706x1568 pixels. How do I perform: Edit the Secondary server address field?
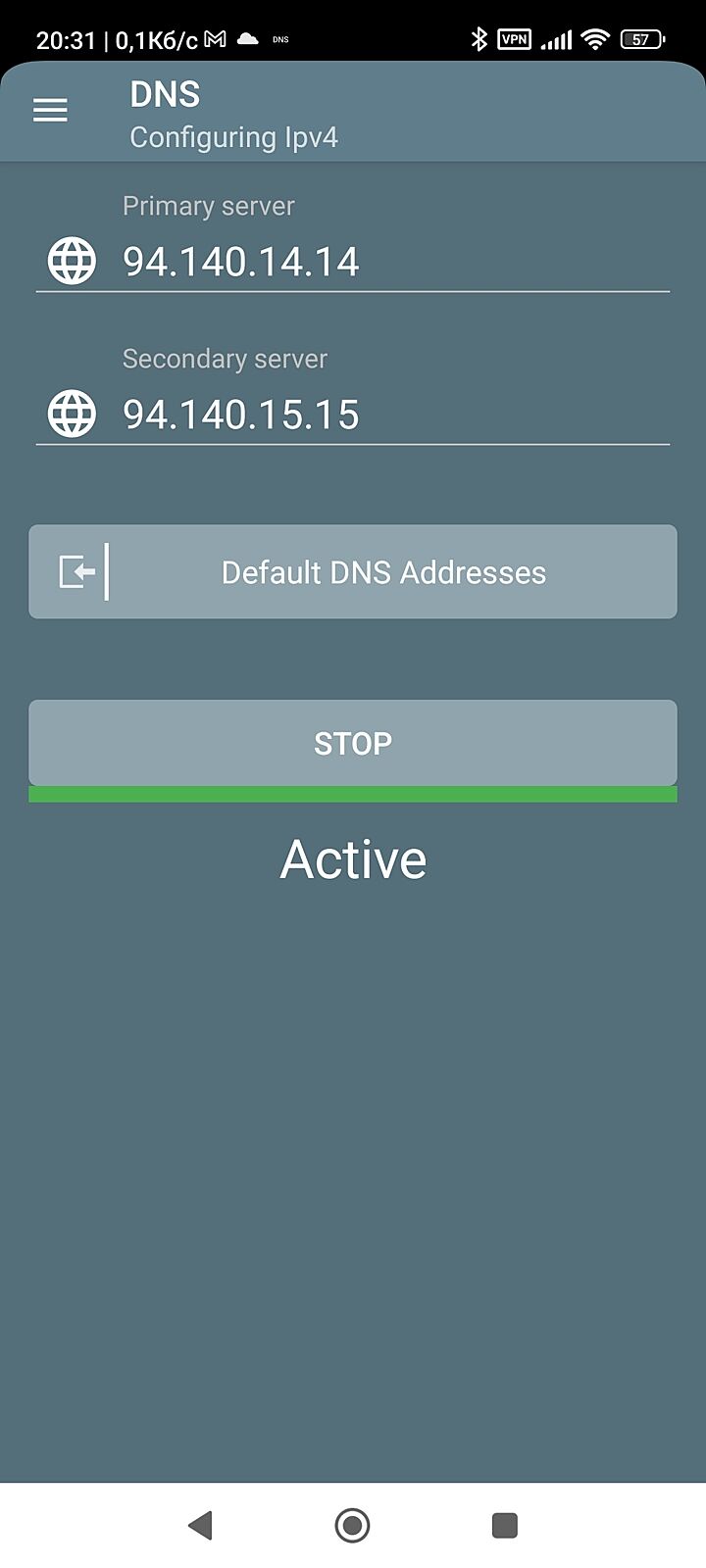(392, 415)
